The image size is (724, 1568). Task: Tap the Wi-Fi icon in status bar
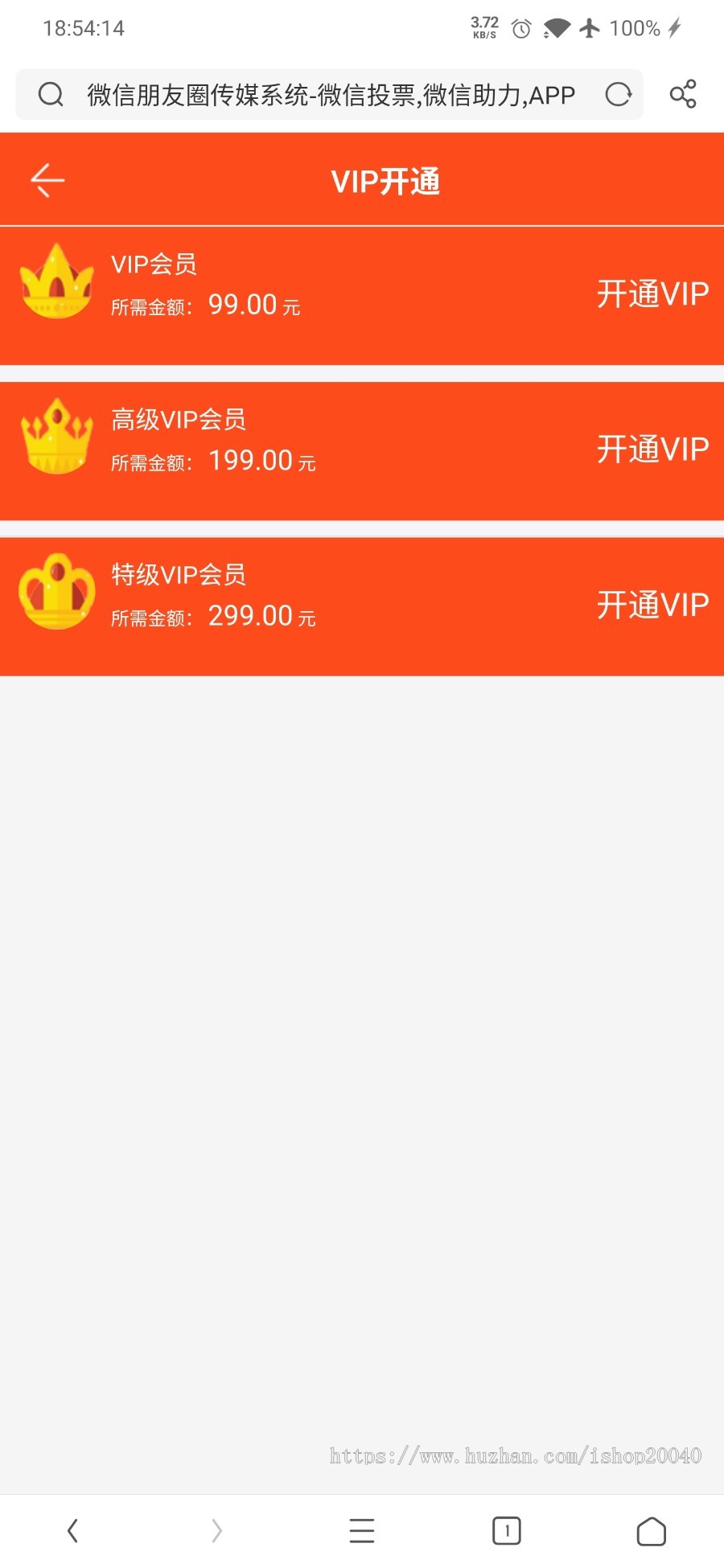pos(556,27)
